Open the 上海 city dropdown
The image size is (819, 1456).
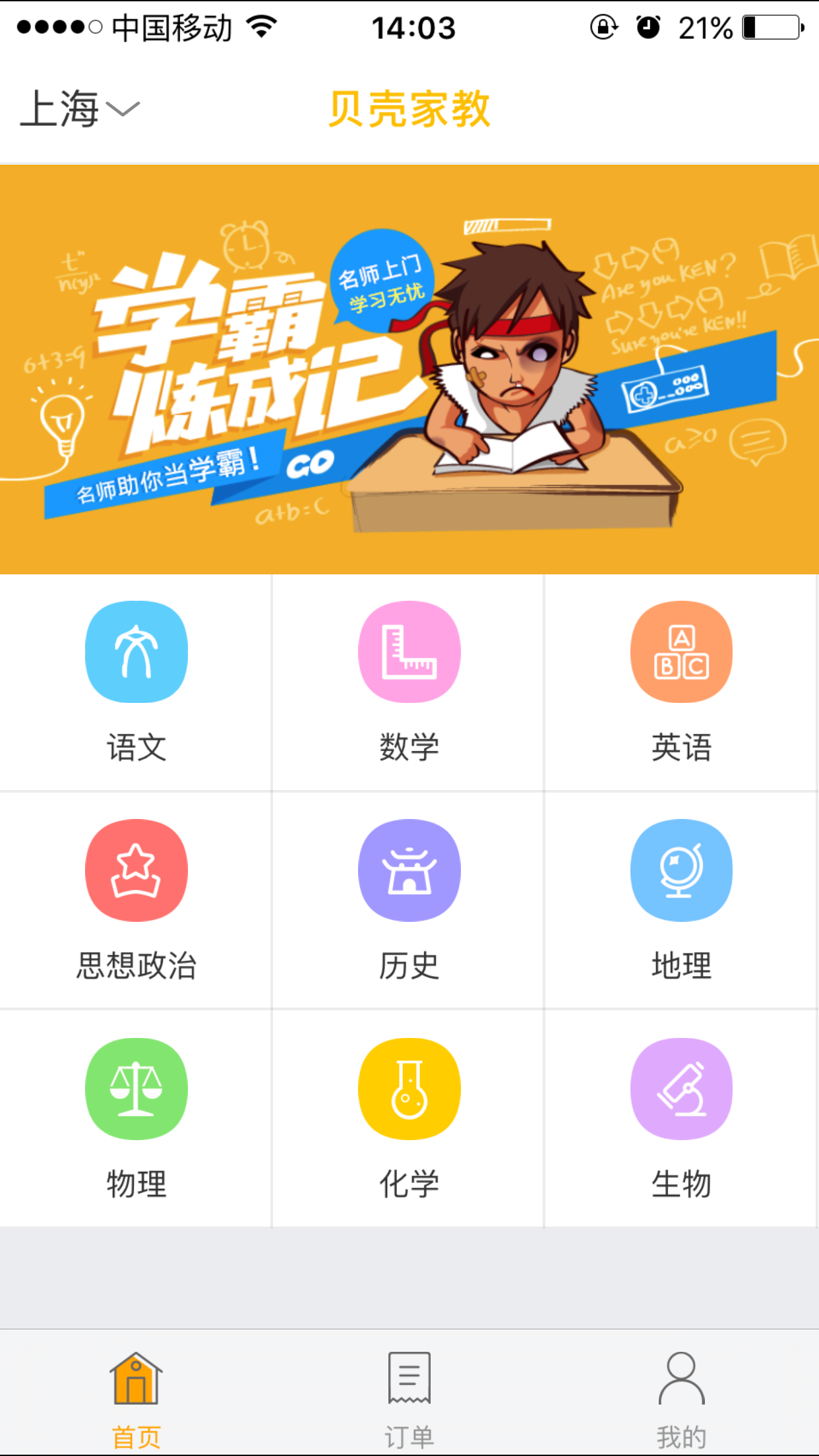[x=79, y=109]
